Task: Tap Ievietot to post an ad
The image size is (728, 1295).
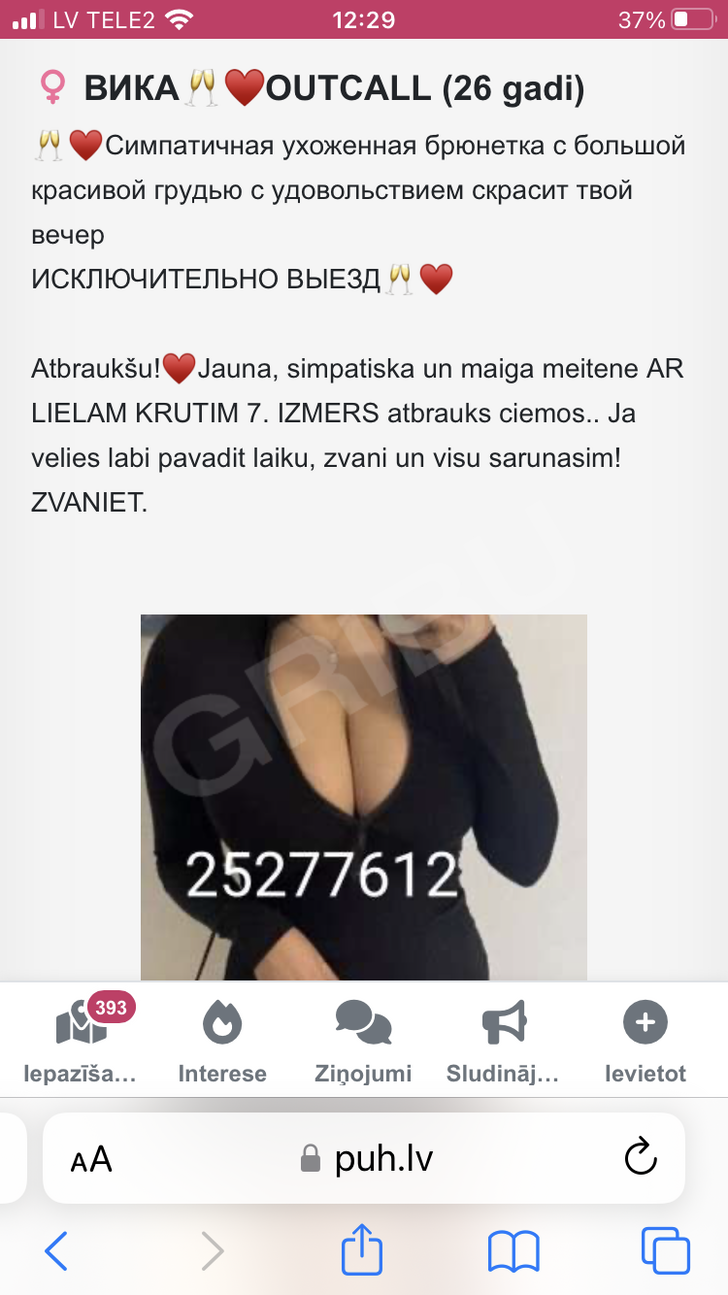Action: pyautogui.click(x=645, y=1041)
